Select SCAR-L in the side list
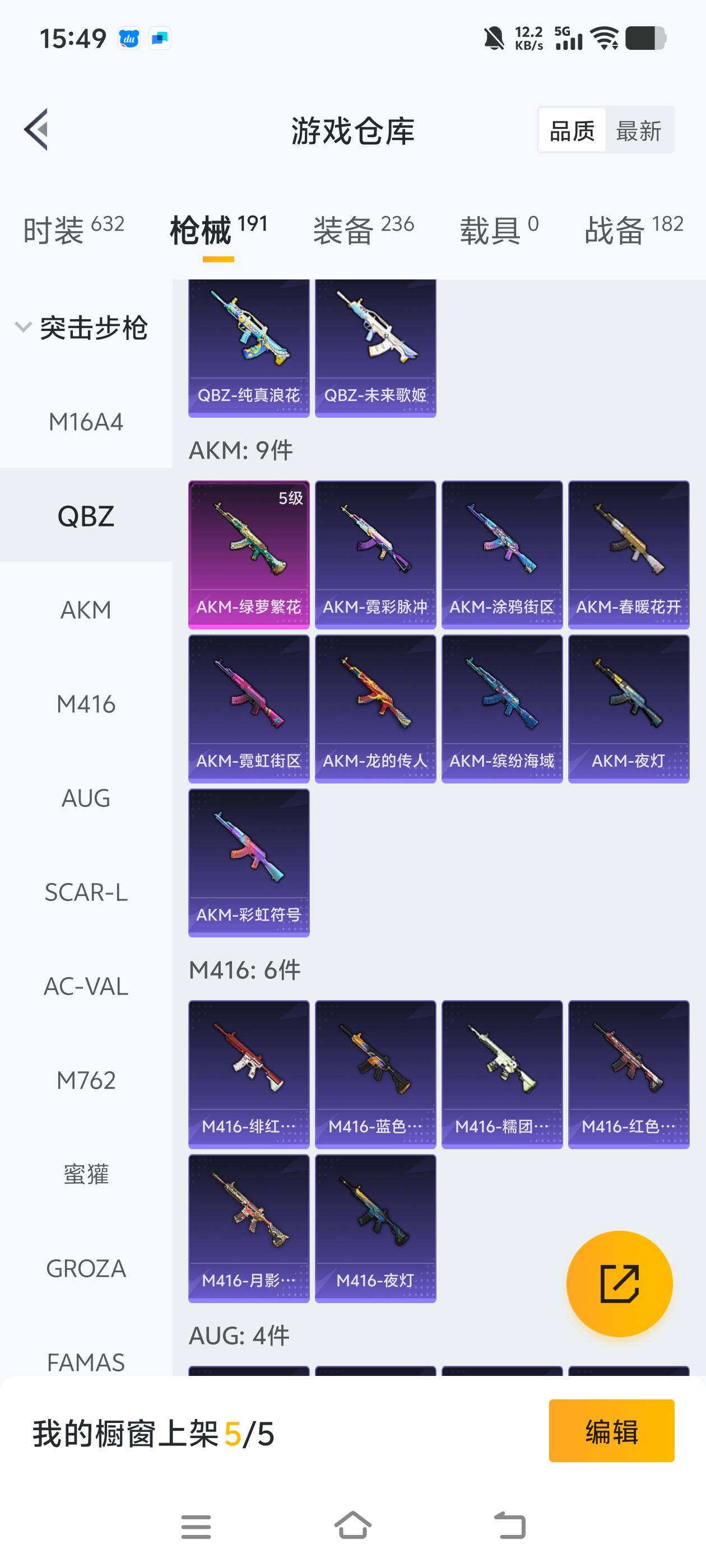The width and height of the screenshot is (706, 1568). 86,892
